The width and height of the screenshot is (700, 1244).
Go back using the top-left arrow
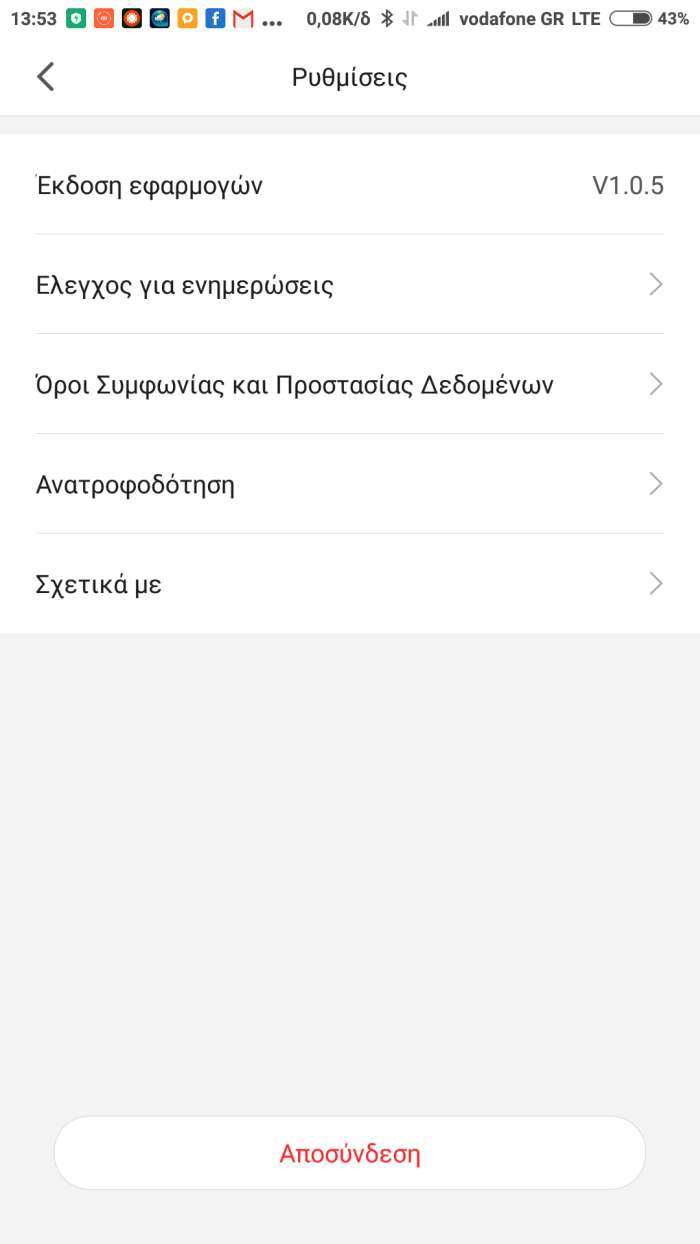tap(45, 77)
